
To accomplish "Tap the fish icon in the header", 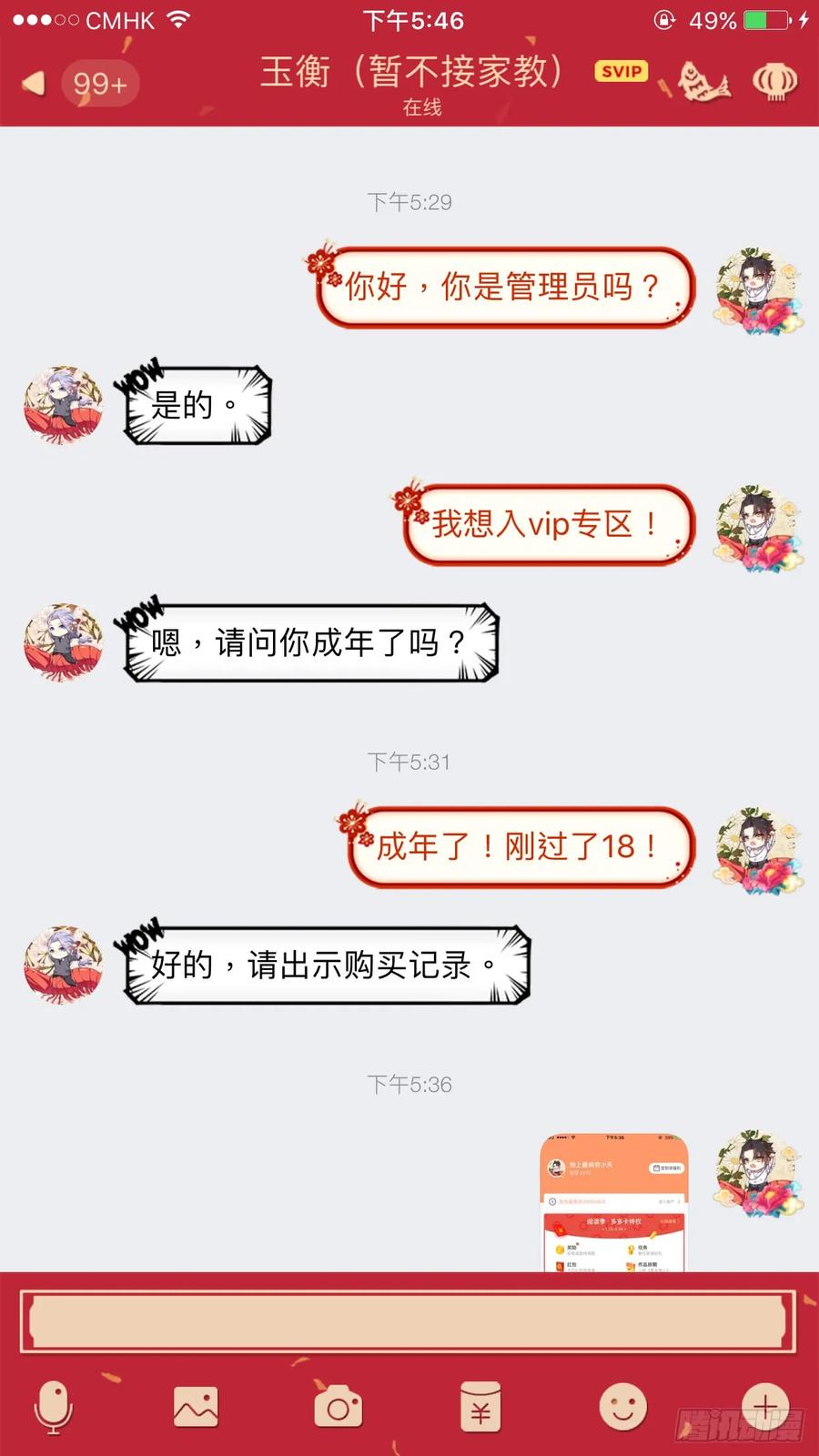I will 704,83.
